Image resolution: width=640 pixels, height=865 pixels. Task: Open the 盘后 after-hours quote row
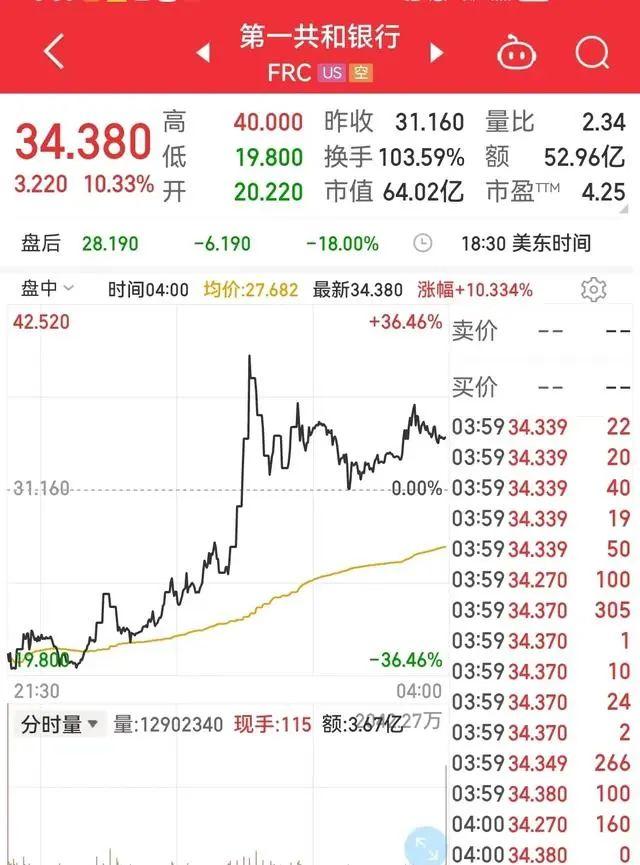tap(300, 243)
